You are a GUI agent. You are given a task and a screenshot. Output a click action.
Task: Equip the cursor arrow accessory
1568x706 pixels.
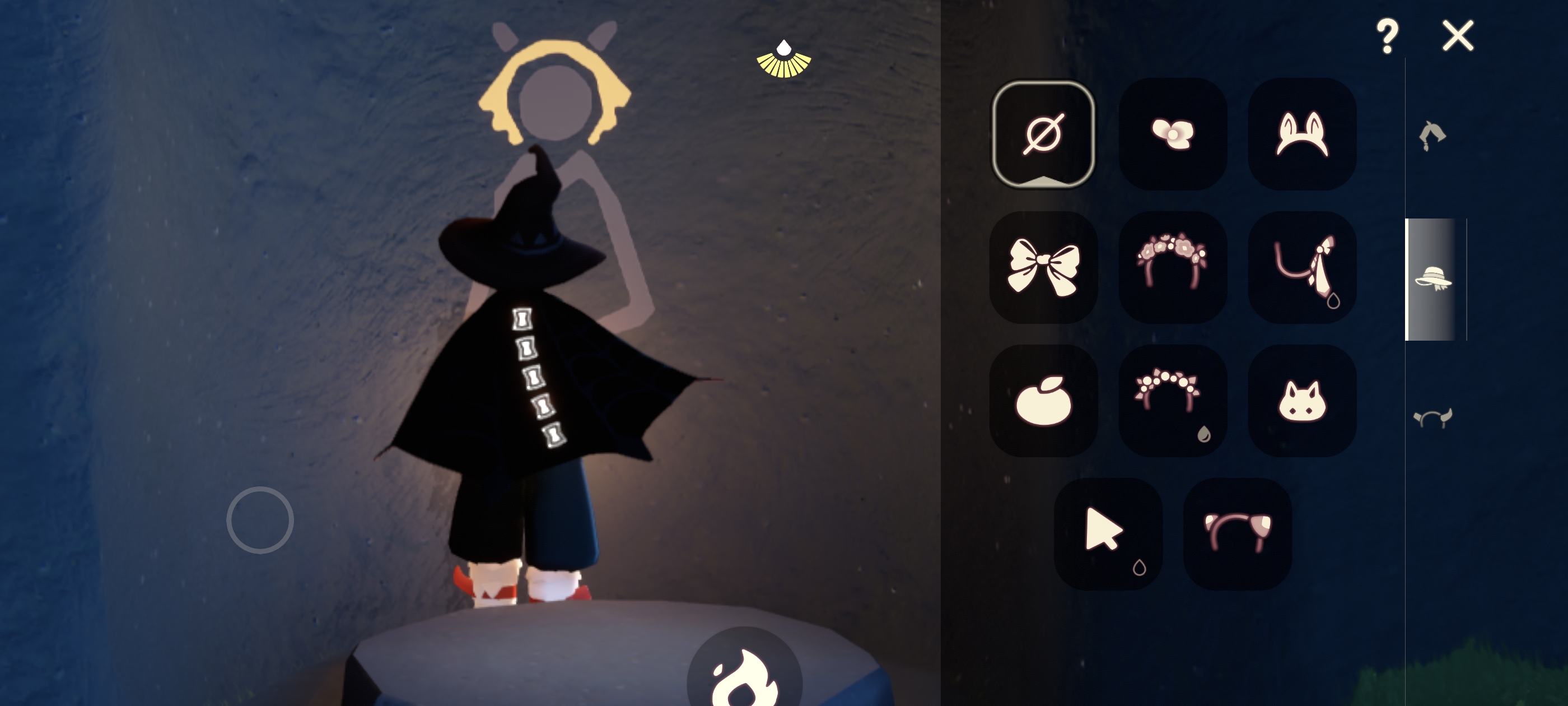pyautogui.click(x=1107, y=533)
